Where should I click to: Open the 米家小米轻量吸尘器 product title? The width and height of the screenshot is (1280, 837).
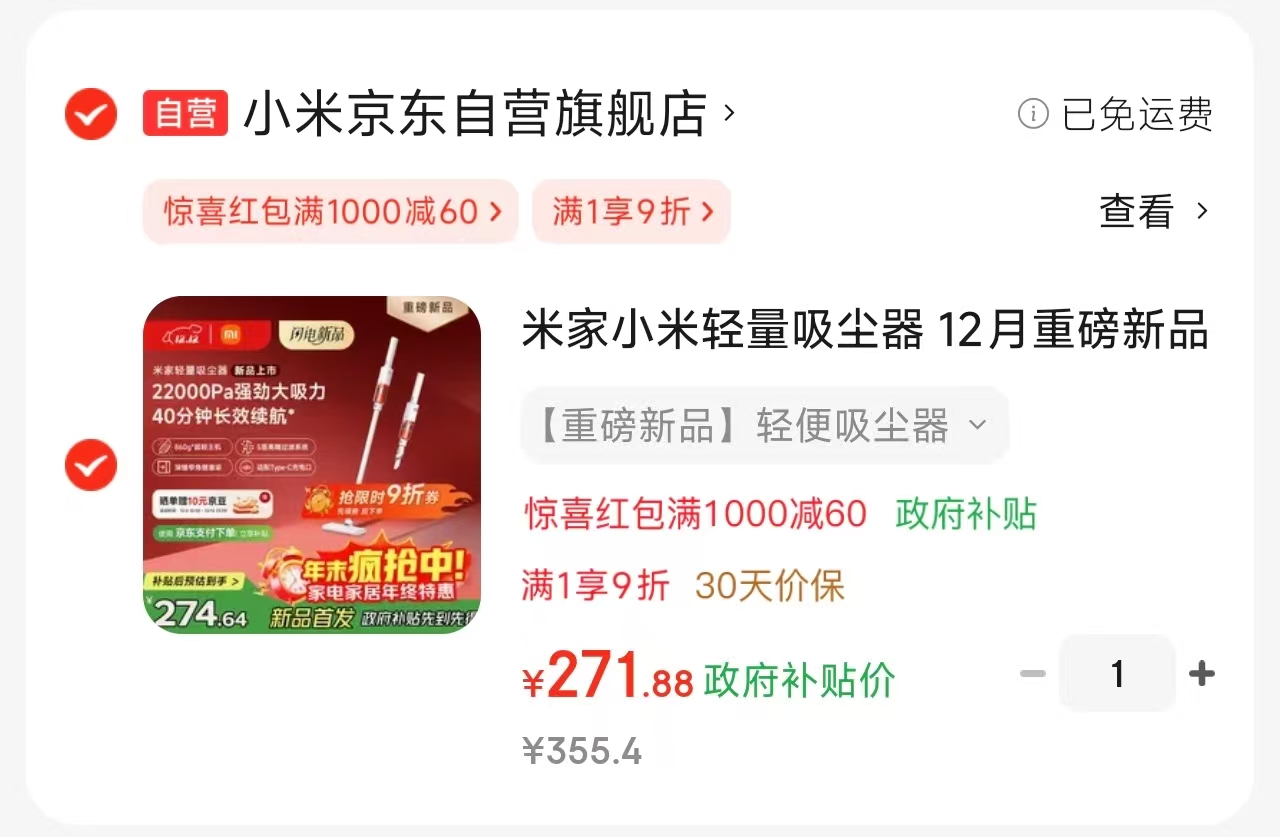pyautogui.click(x=864, y=331)
